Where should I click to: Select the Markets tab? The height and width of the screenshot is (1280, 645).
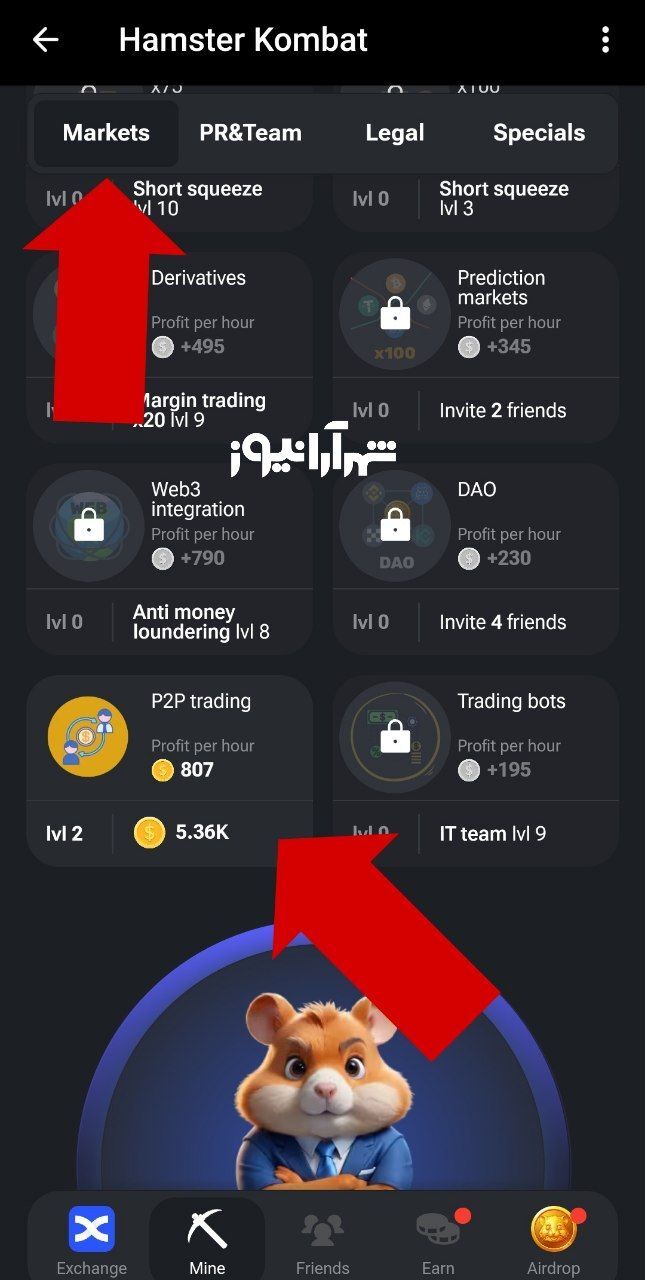point(106,133)
